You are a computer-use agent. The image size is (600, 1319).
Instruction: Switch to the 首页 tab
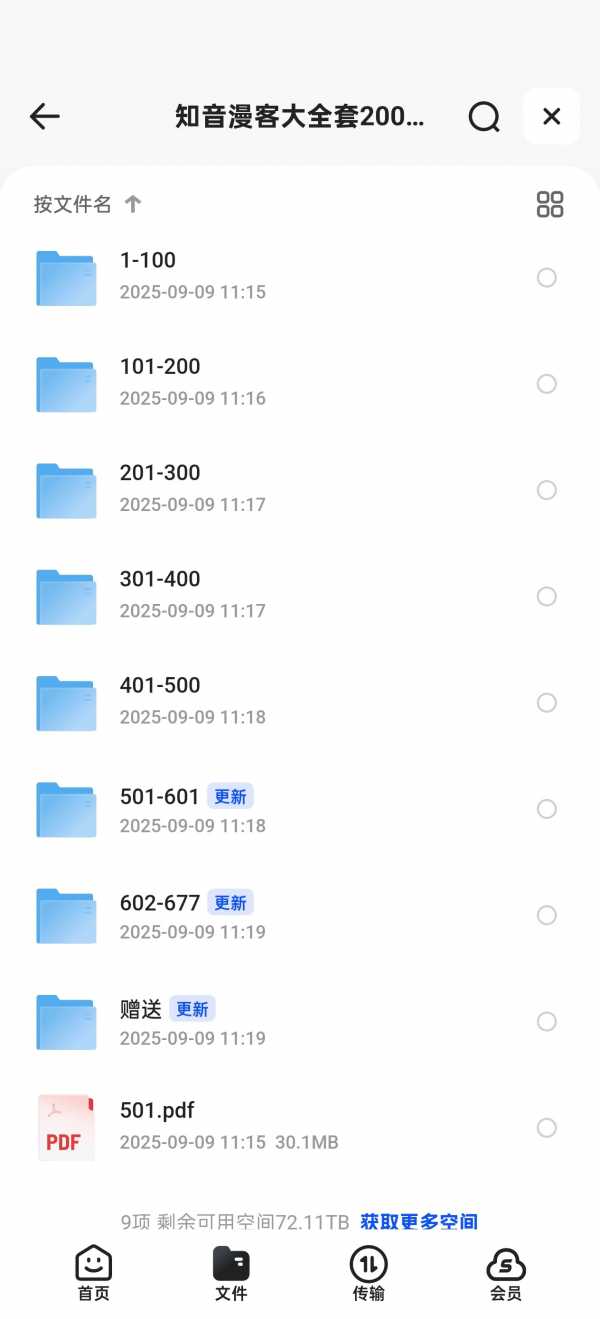pyautogui.click(x=94, y=1273)
